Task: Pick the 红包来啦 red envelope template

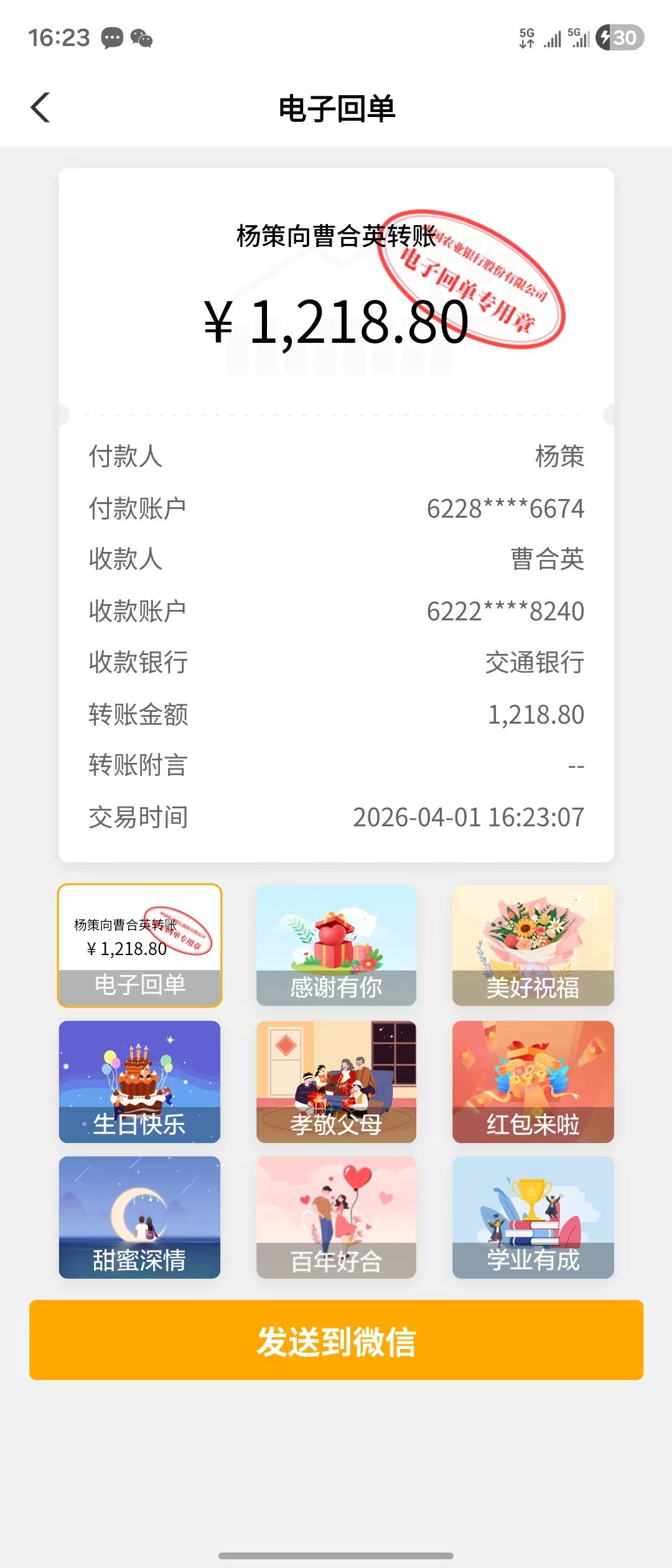Action: [x=533, y=1081]
